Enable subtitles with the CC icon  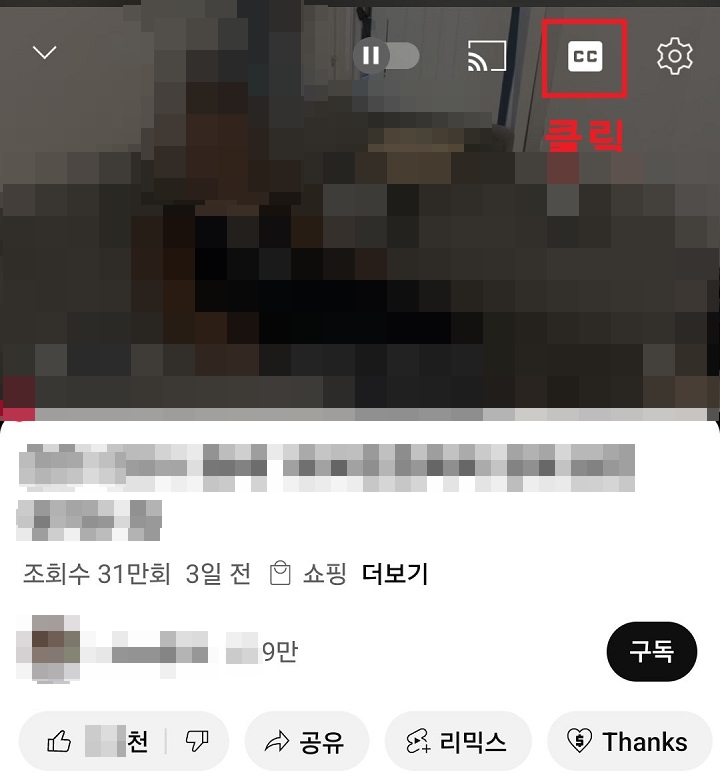click(585, 57)
